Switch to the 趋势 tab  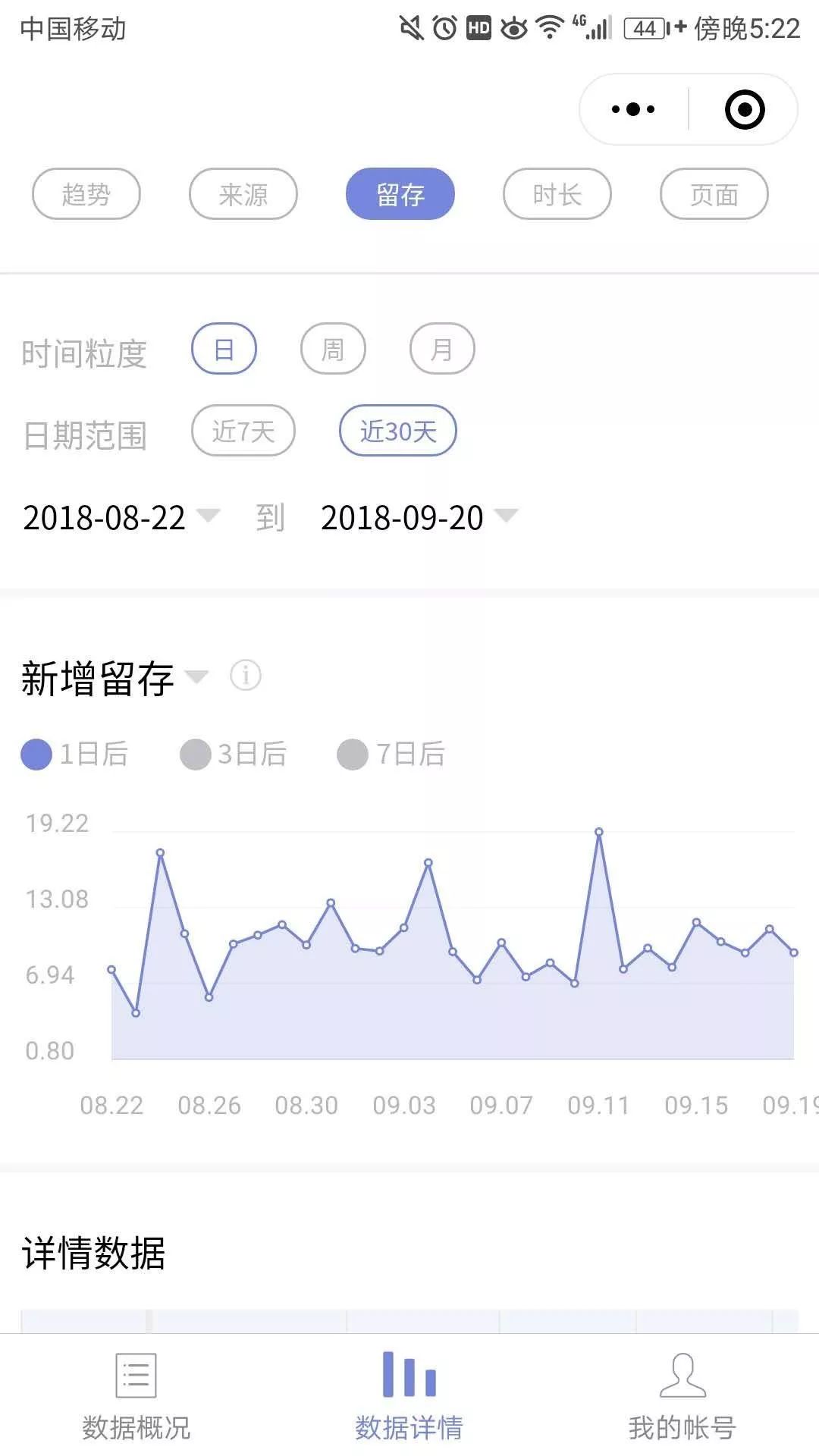pyautogui.click(x=86, y=194)
